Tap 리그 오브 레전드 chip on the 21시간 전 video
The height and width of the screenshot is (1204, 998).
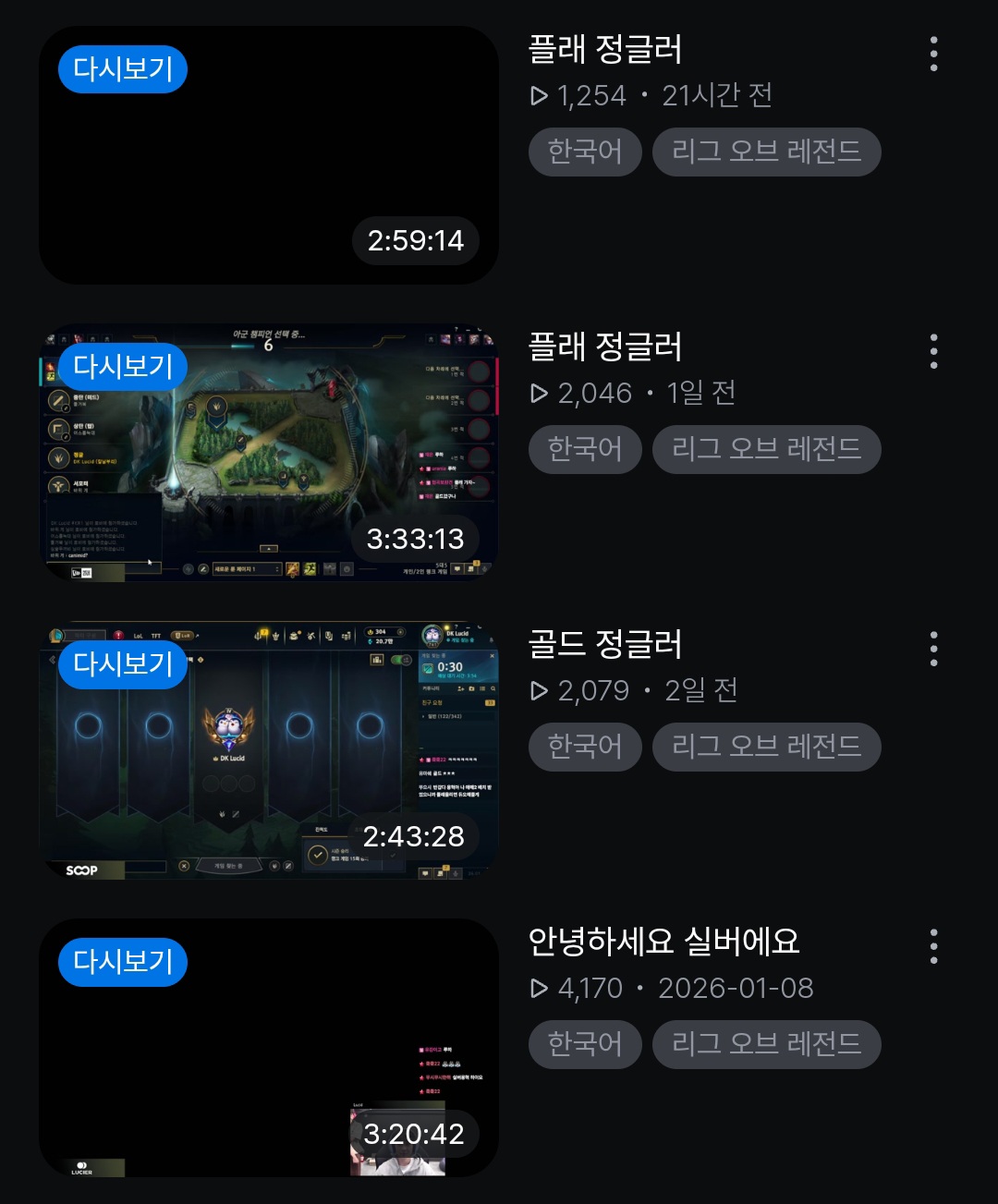click(766, 152)
